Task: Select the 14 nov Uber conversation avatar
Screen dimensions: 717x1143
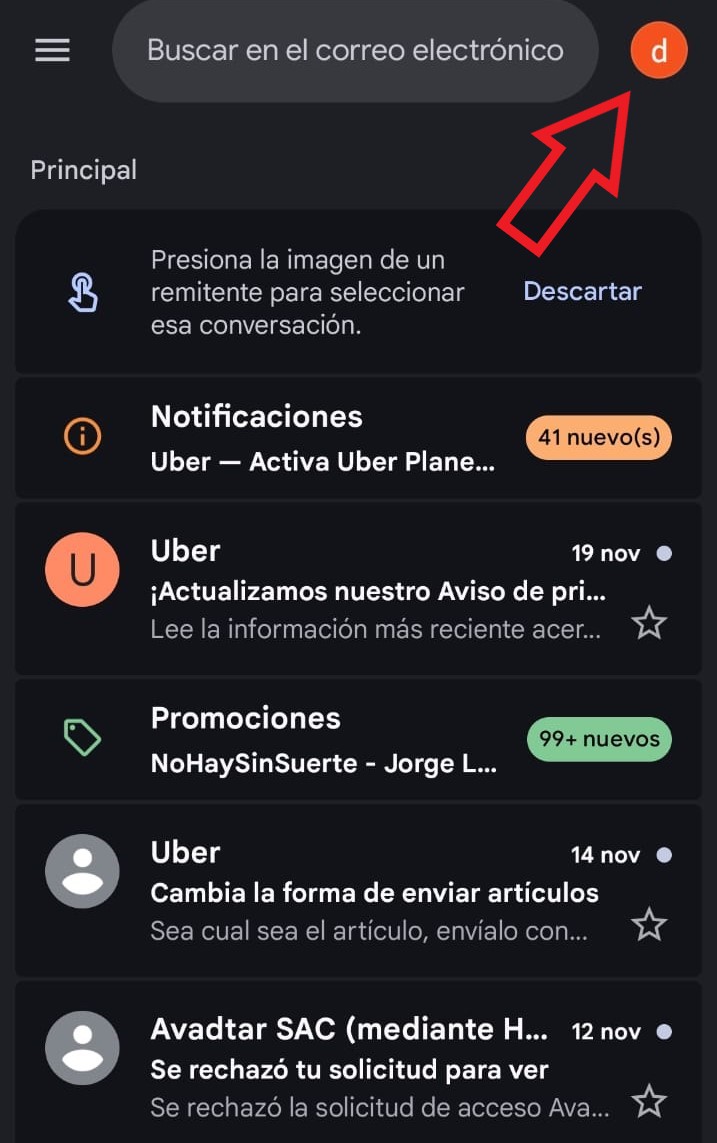Action: (x=82, y=871)
